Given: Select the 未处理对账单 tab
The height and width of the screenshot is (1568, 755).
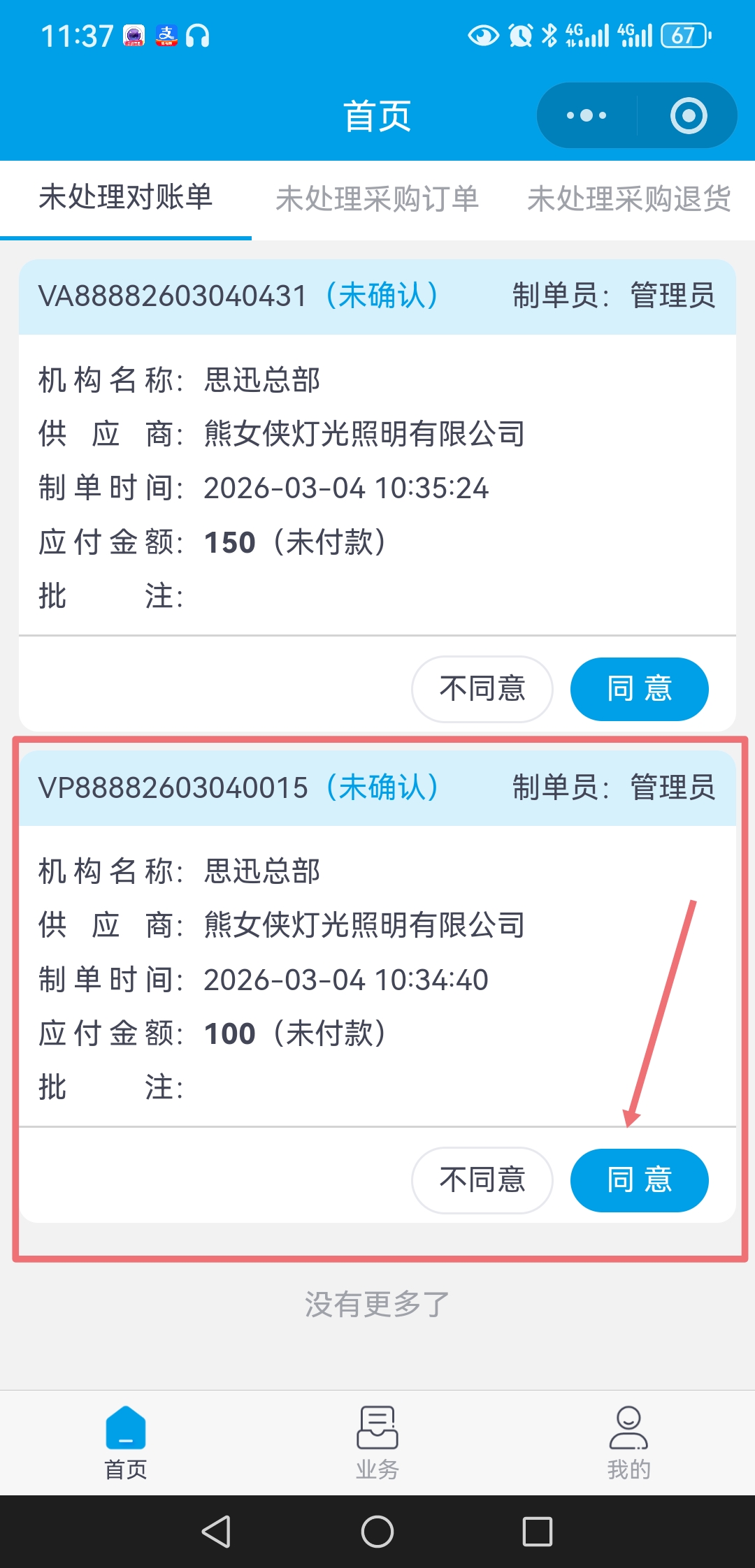Looking at the screenshot, I should point(126,198).
